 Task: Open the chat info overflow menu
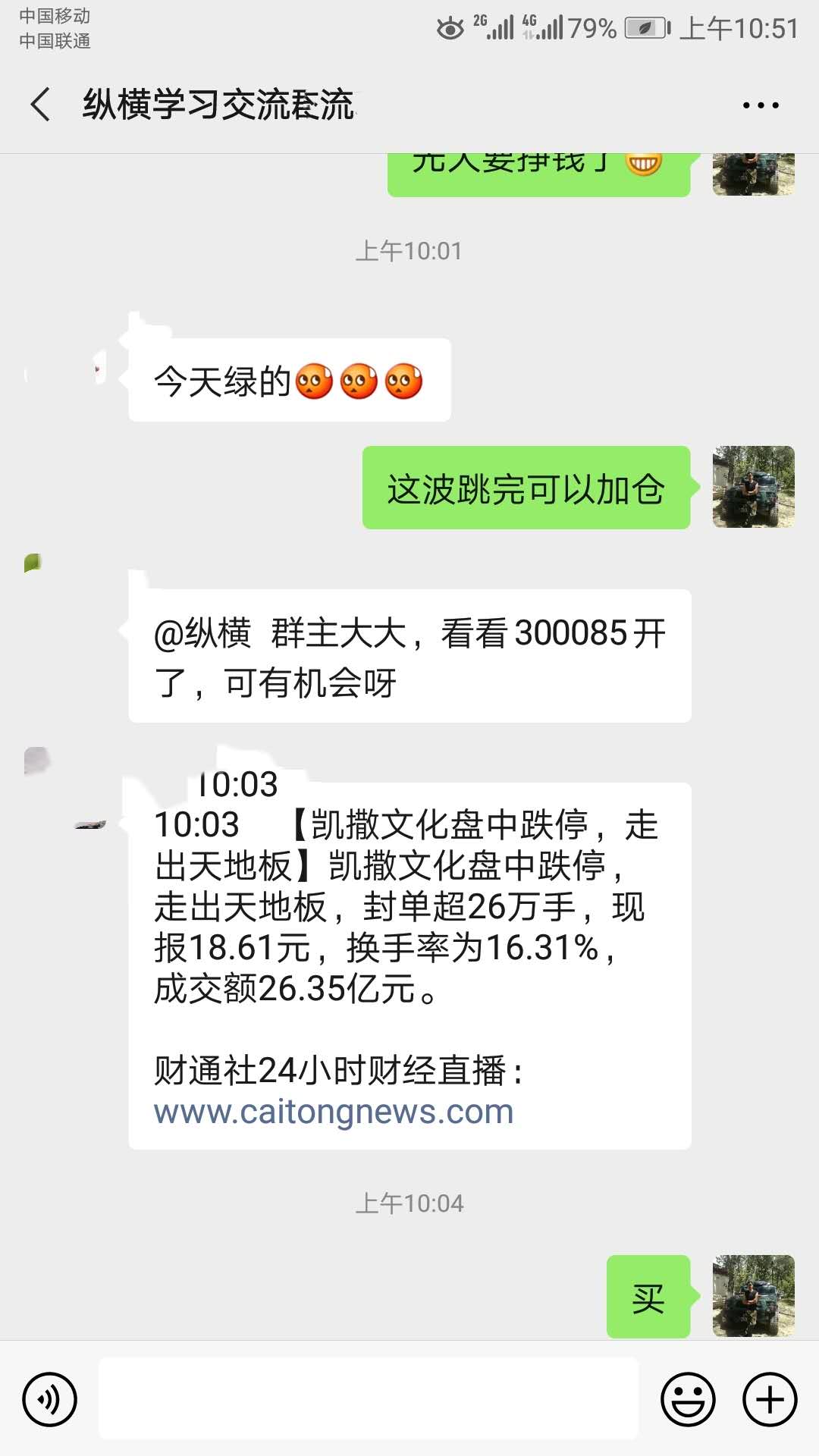point(761,105)
